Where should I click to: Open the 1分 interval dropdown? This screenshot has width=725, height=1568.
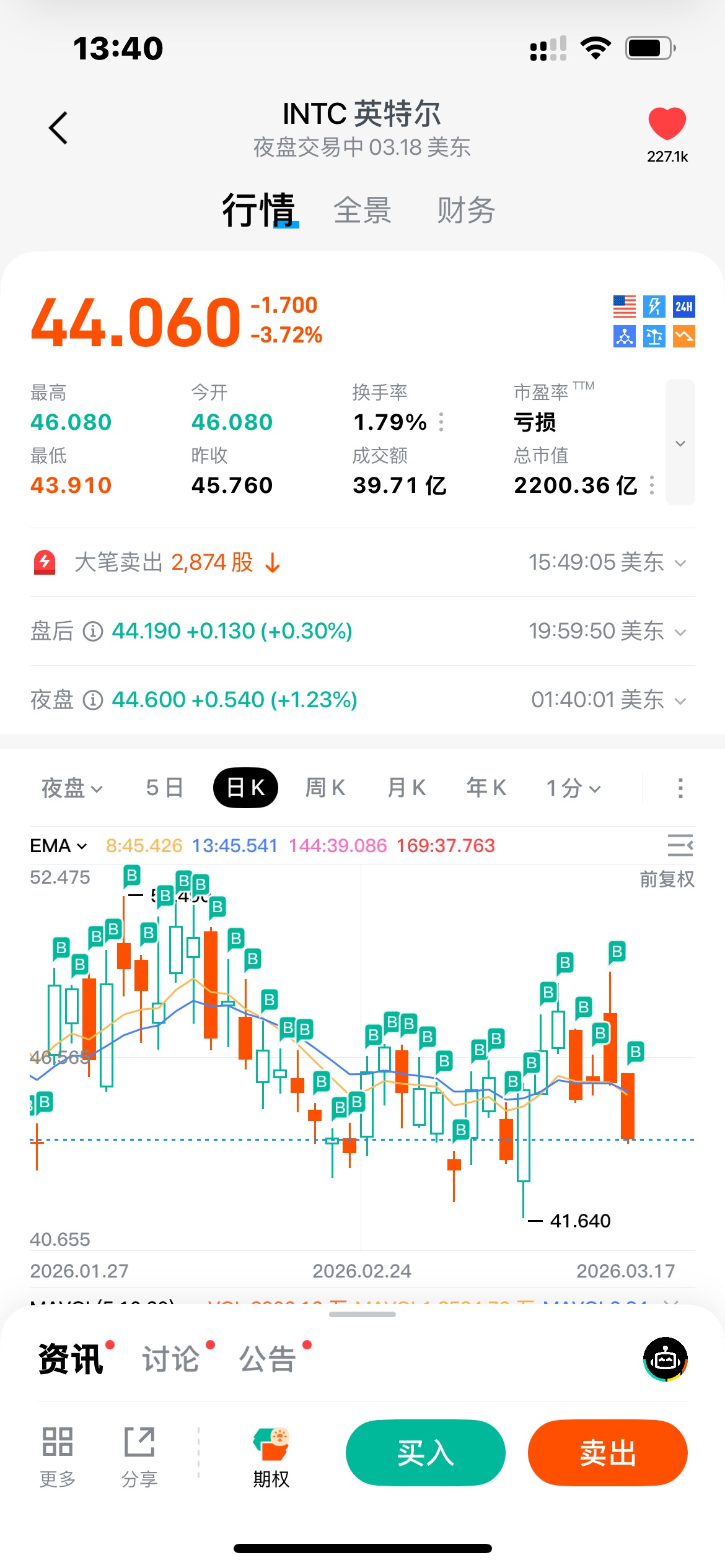[573, 788]
